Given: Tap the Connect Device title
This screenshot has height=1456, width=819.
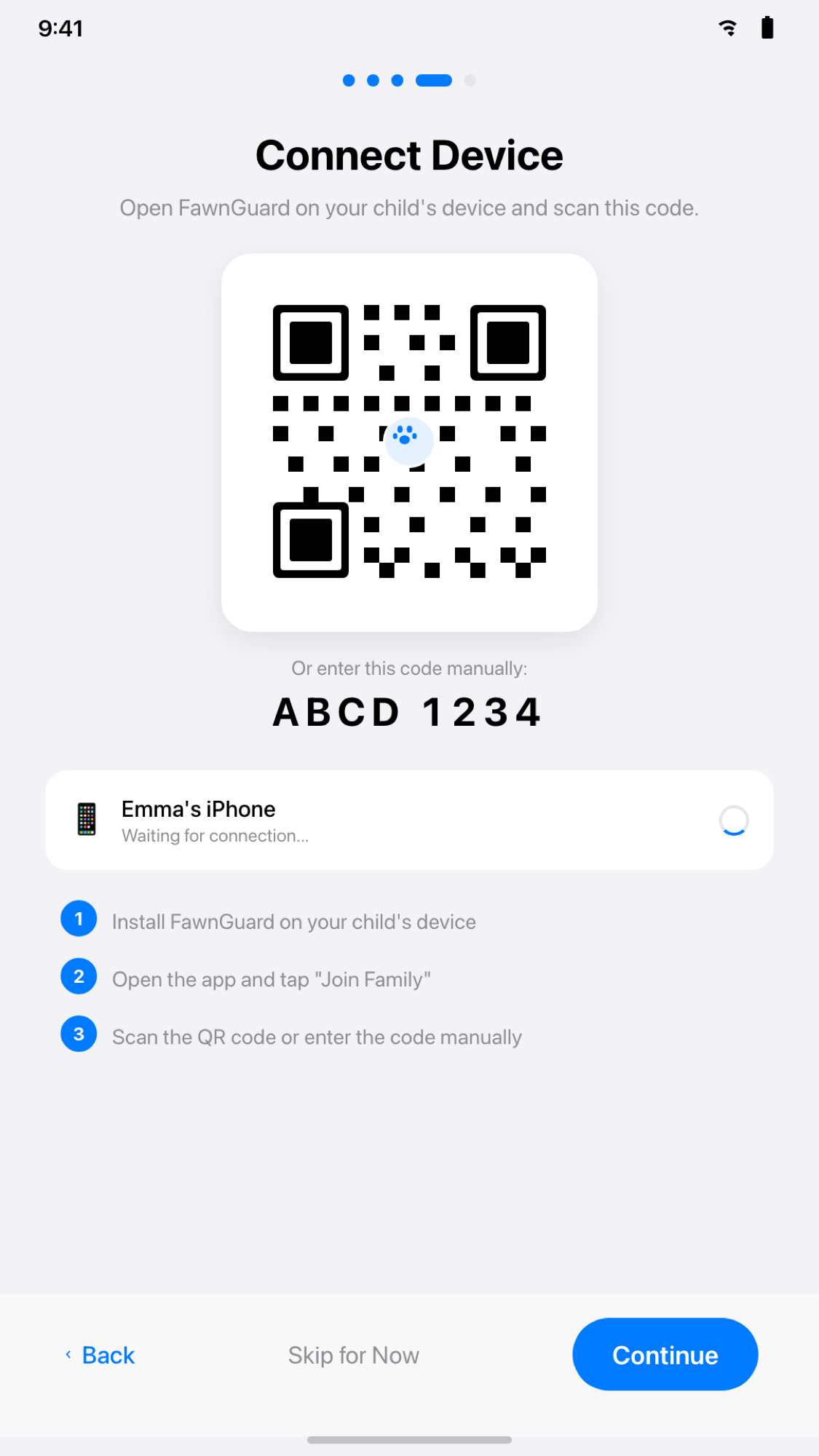Looking at the screenshot, I should [x=409, y=155].
